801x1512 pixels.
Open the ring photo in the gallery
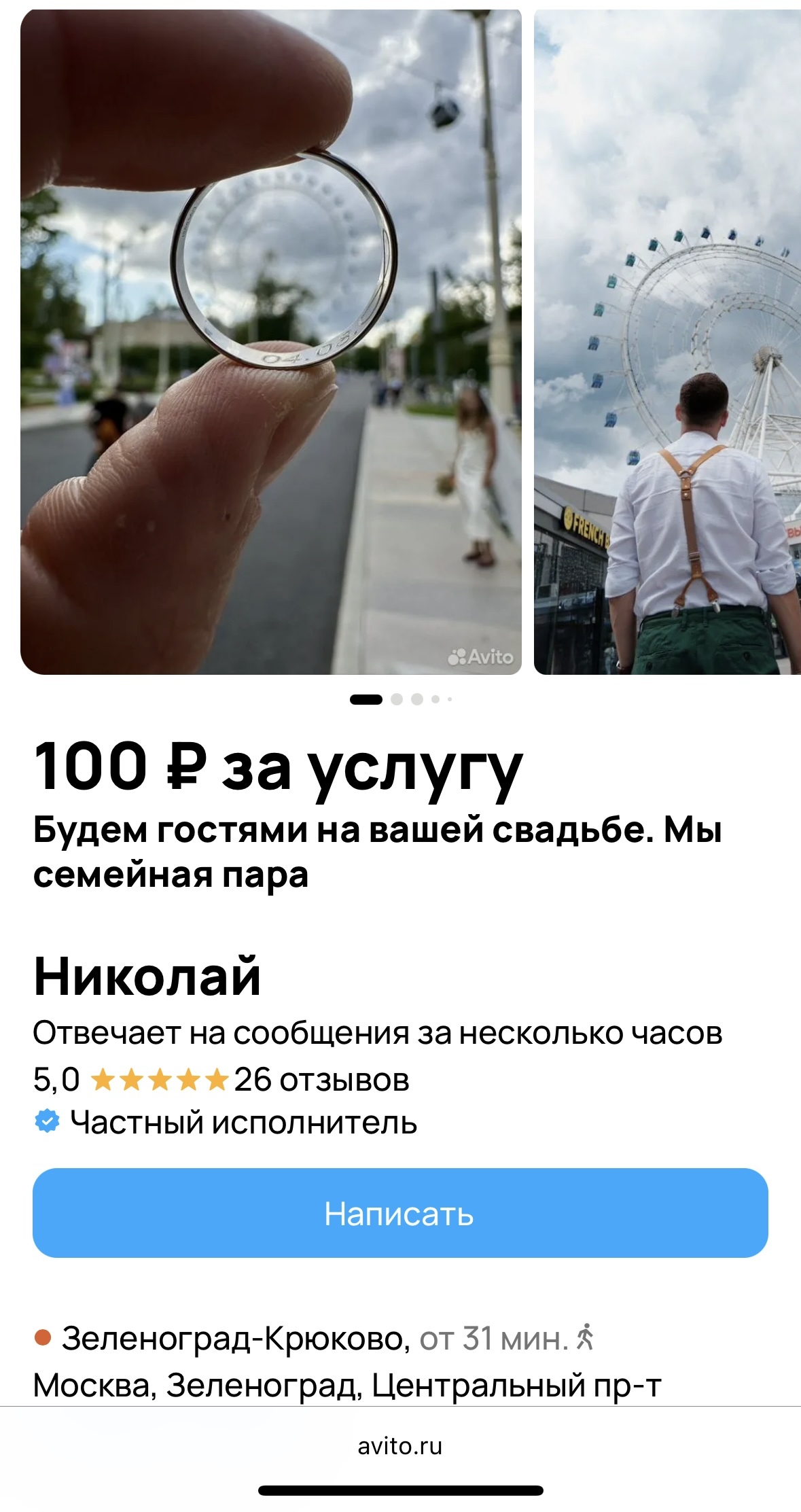[x=270, y=341]
